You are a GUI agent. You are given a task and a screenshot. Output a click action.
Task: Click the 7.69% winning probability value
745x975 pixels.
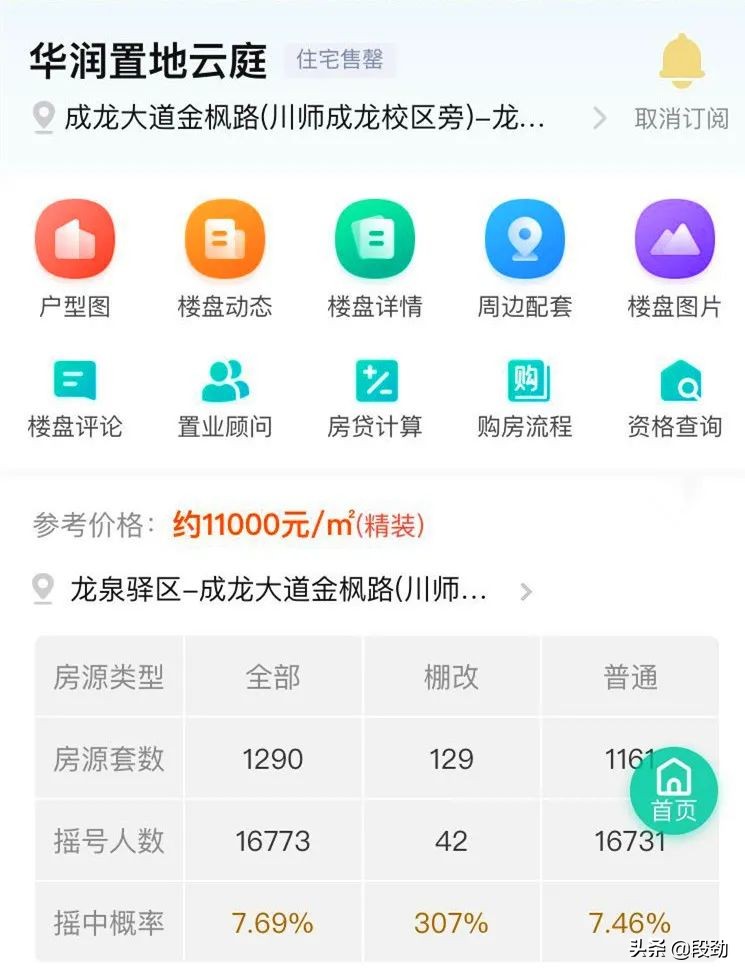click(x=271, y=921)
